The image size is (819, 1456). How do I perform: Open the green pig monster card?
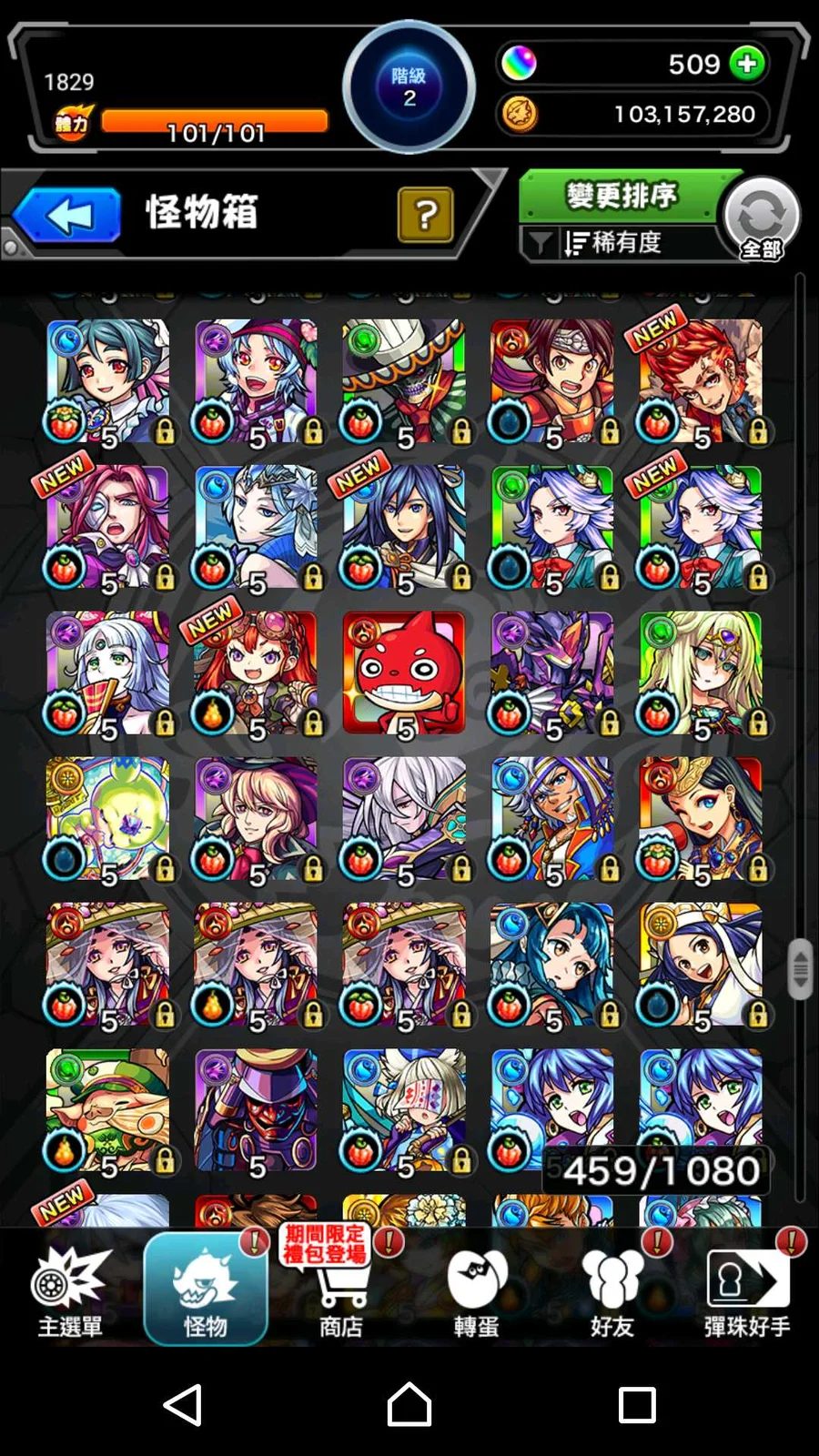coord(107,1111)
